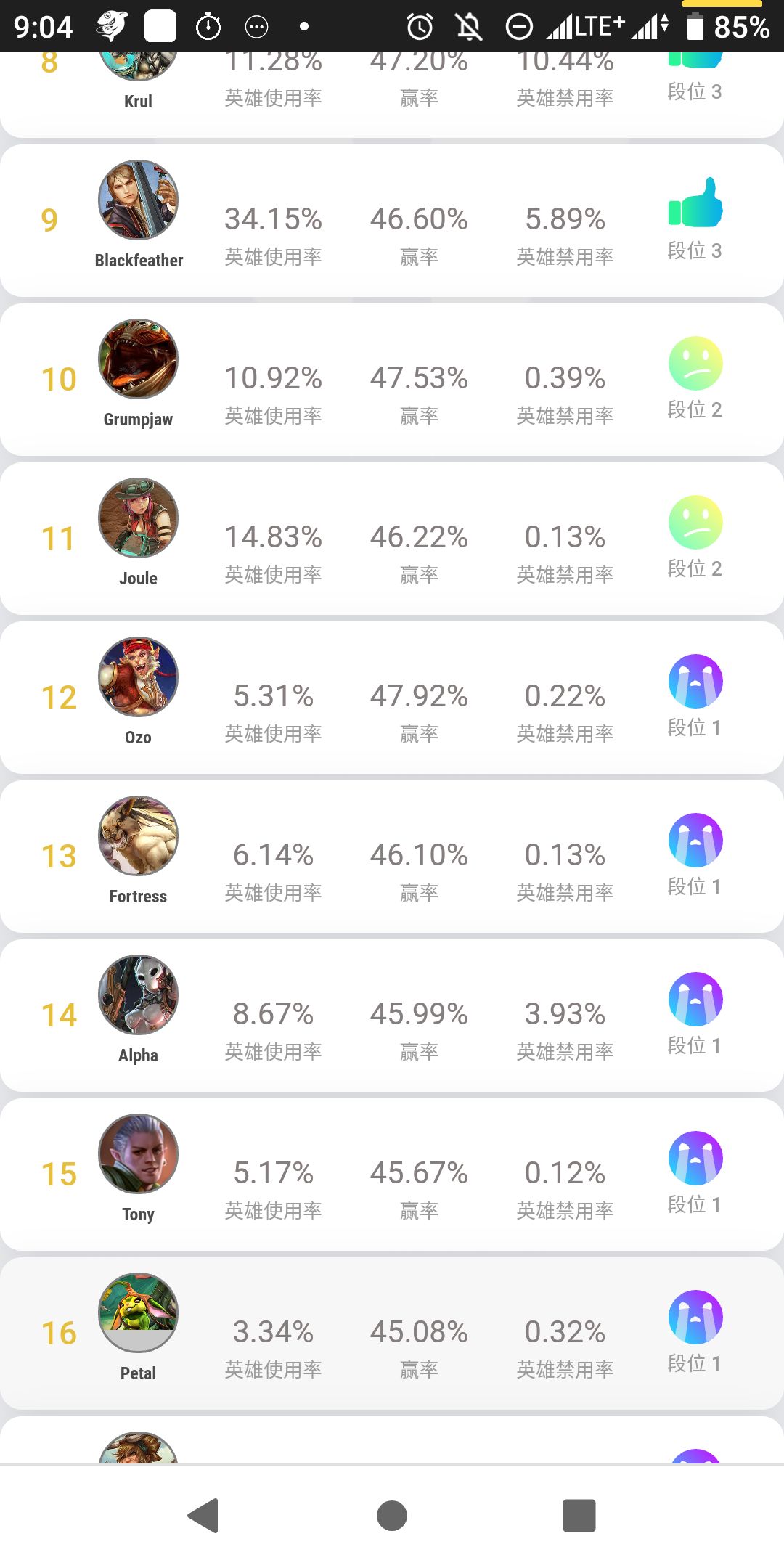Tap the crying face icon beside Tony
Screen dimensions: 784x1568
(695, 1159)
